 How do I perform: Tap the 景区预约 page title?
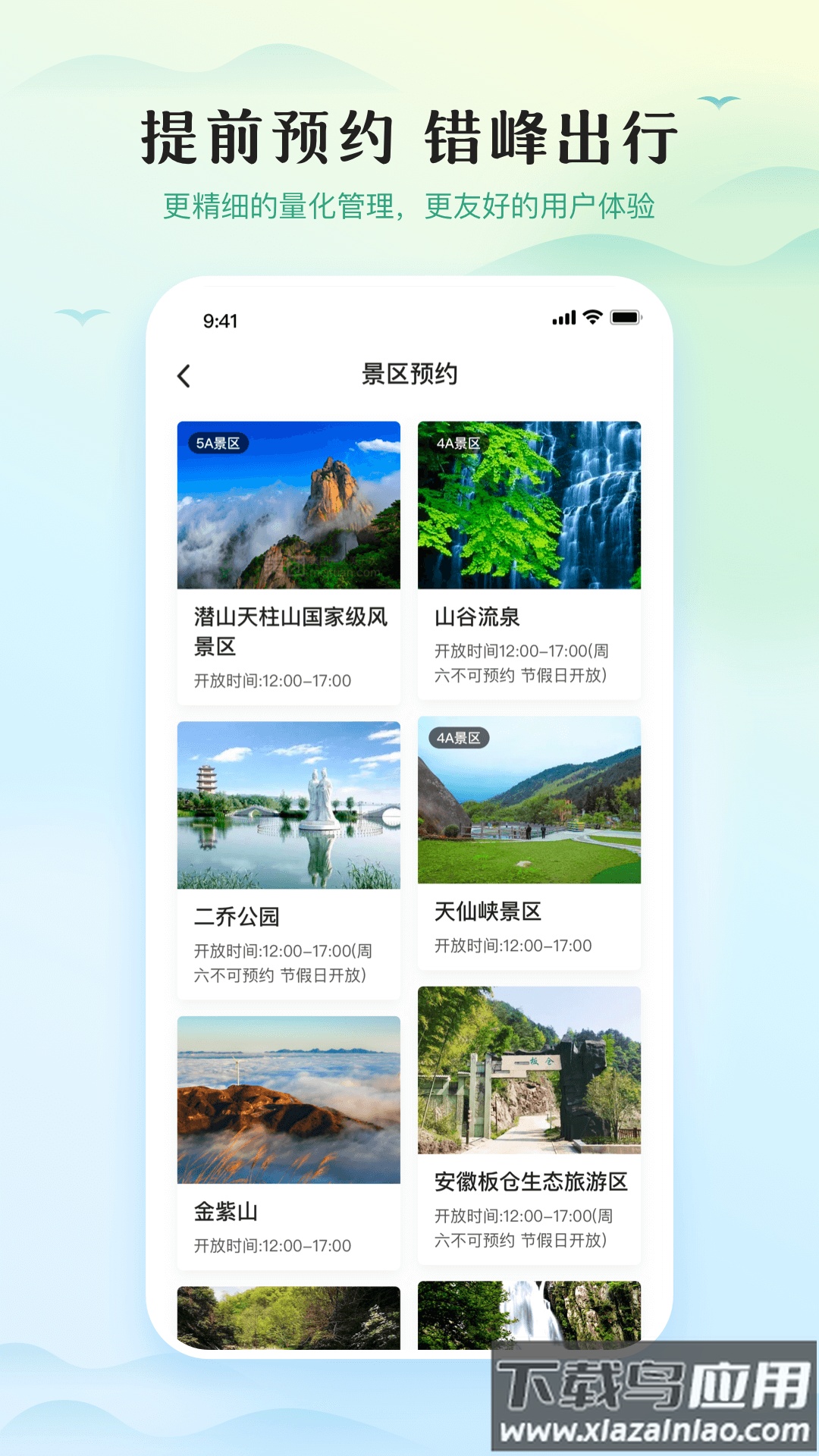[410, 372]
